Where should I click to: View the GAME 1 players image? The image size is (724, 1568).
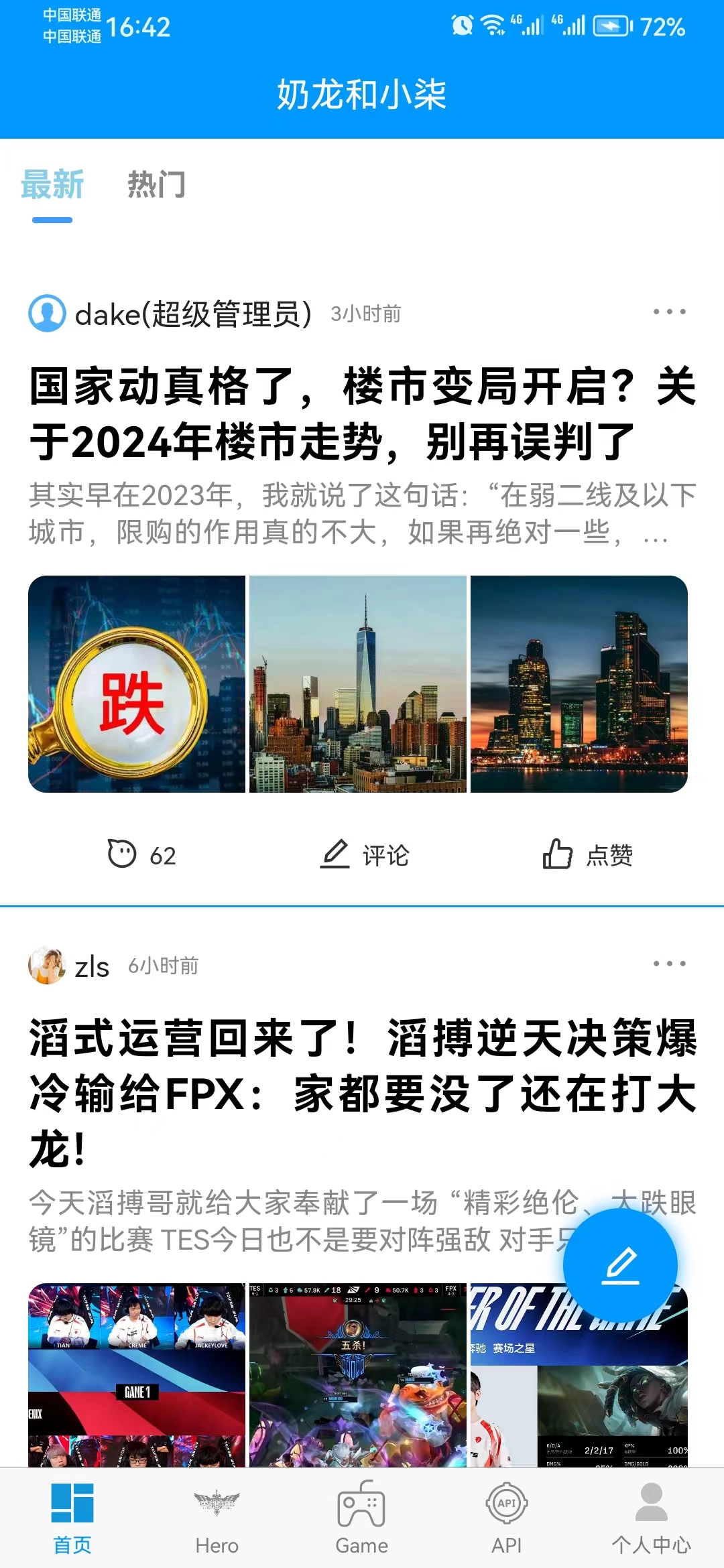tap(137, 1374)
